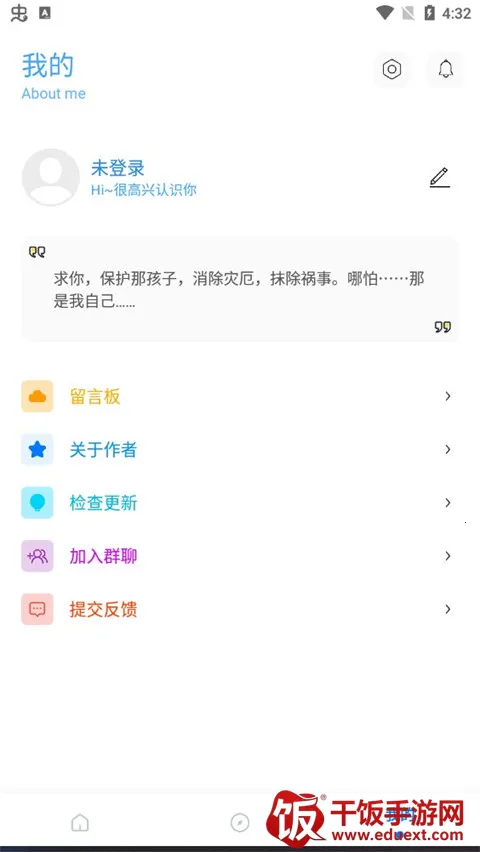Open the 提交反馈 feedback row
The height and width of the screenshot is (852, 480).
240,609
